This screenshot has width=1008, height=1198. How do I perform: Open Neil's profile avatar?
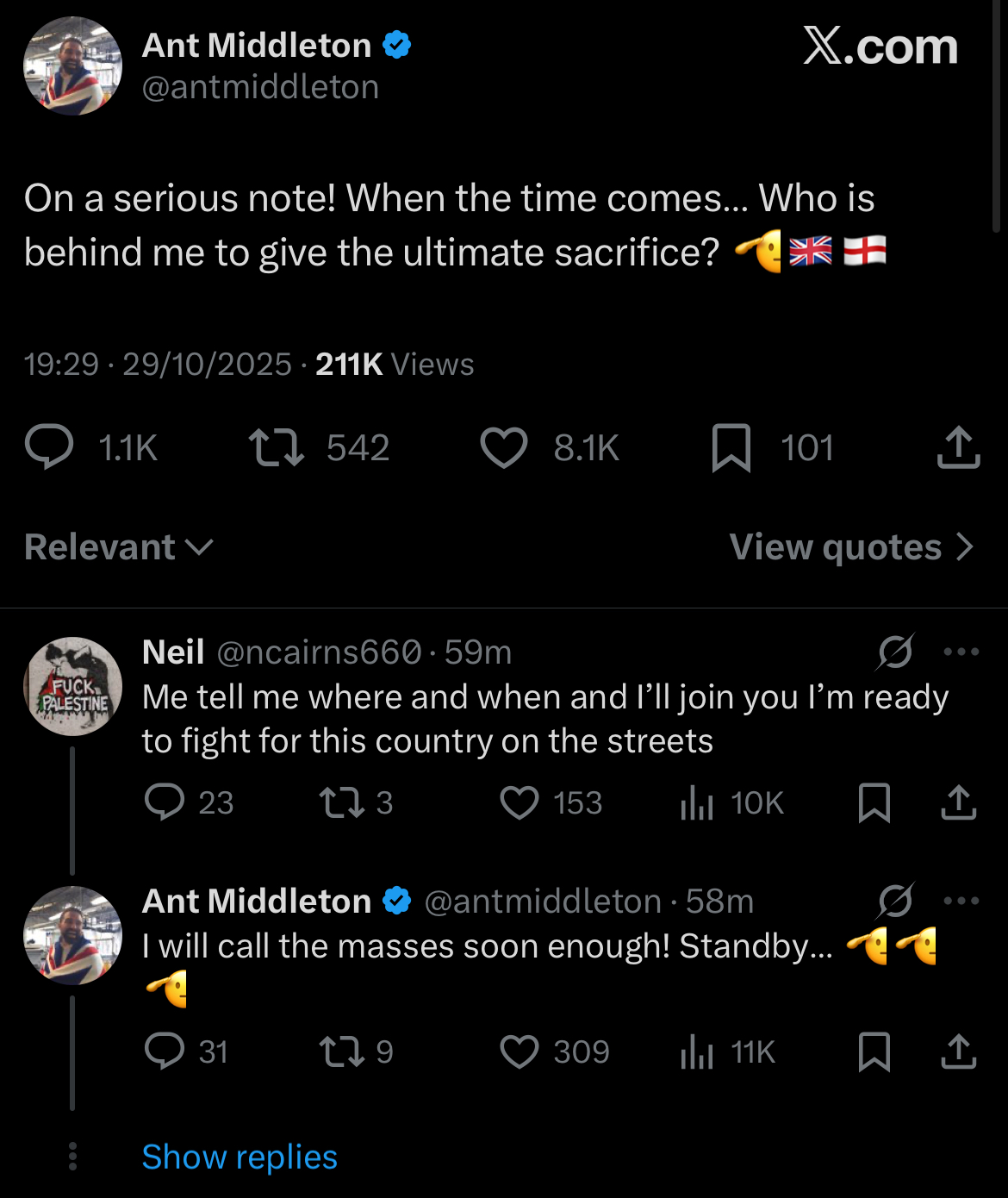[x=72, y=686]
